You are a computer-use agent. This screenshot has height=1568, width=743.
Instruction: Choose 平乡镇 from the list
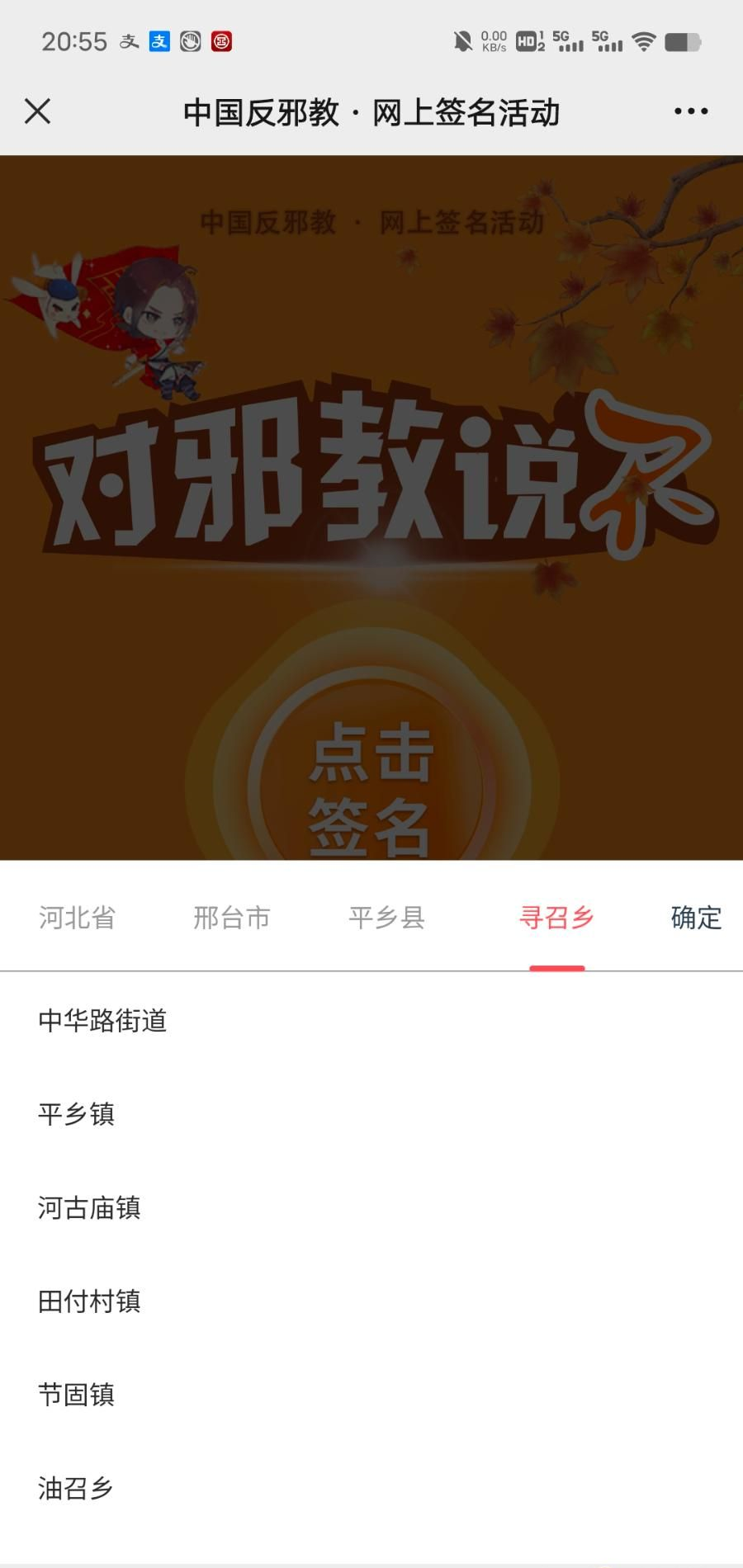click(76, 1114)
